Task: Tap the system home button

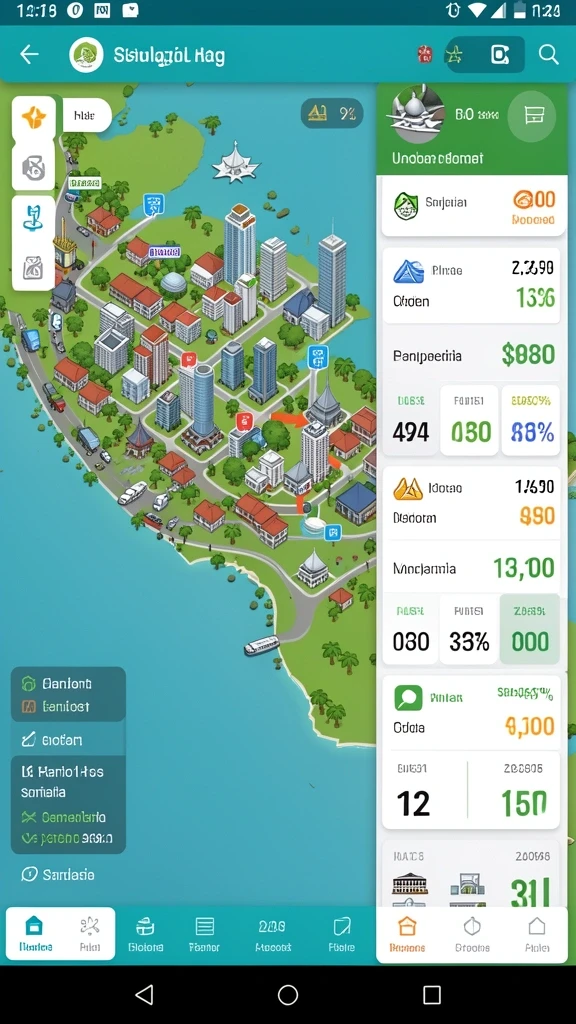Action: pyautogui.click(x=288, y=995)
